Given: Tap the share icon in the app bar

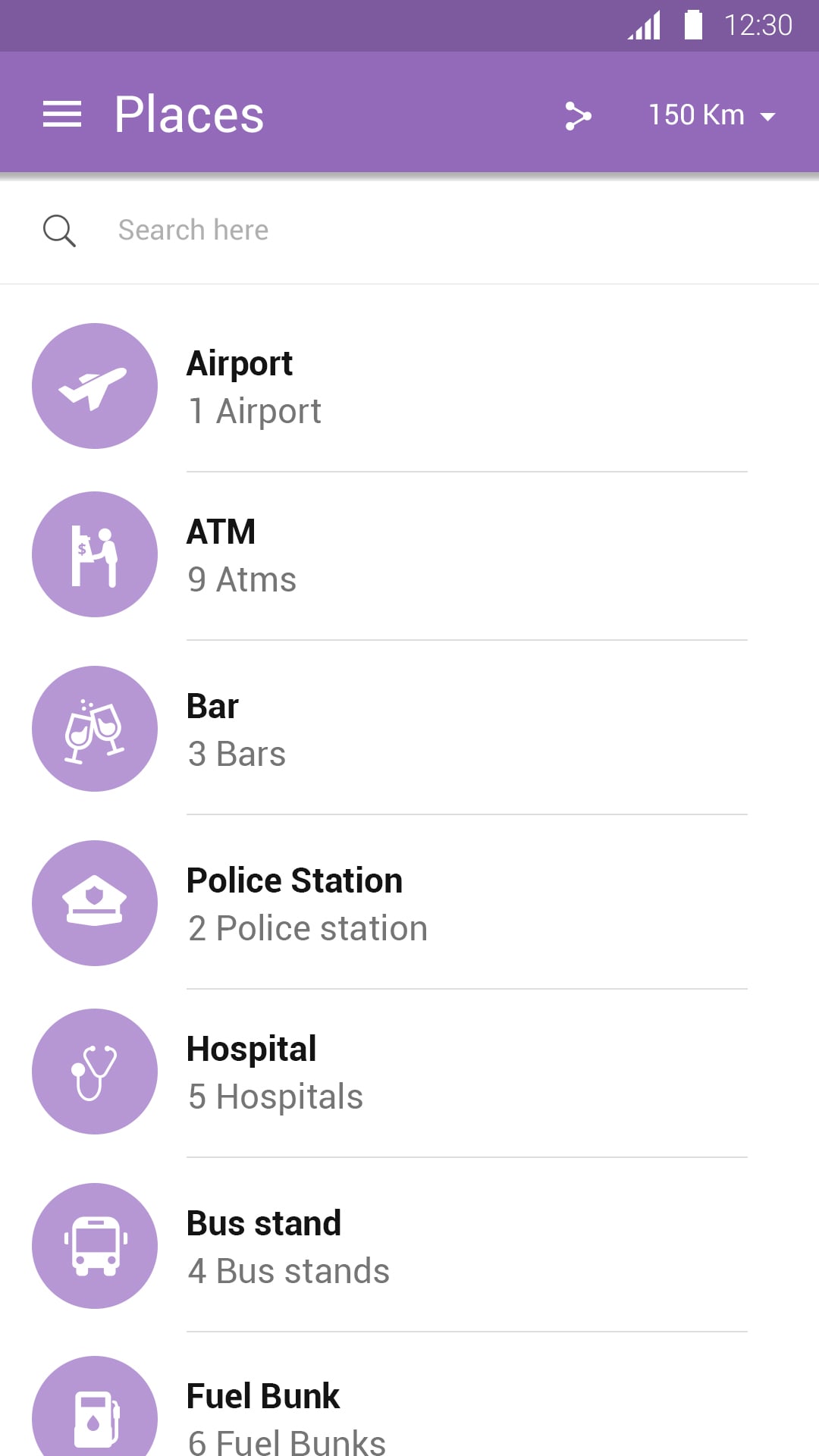Looking at the screenshot, I should tap(578, 116).
